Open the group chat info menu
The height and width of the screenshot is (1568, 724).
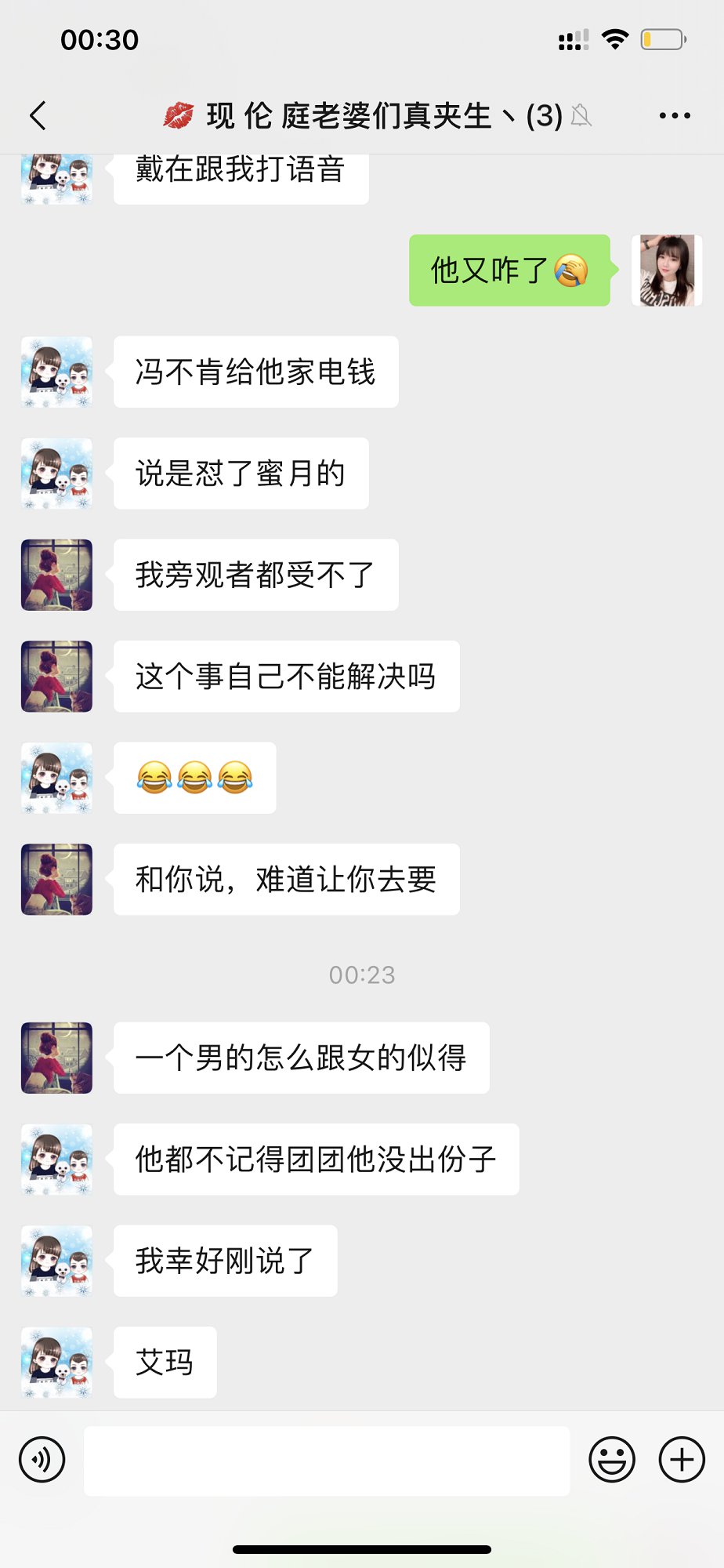coord(675,115)
